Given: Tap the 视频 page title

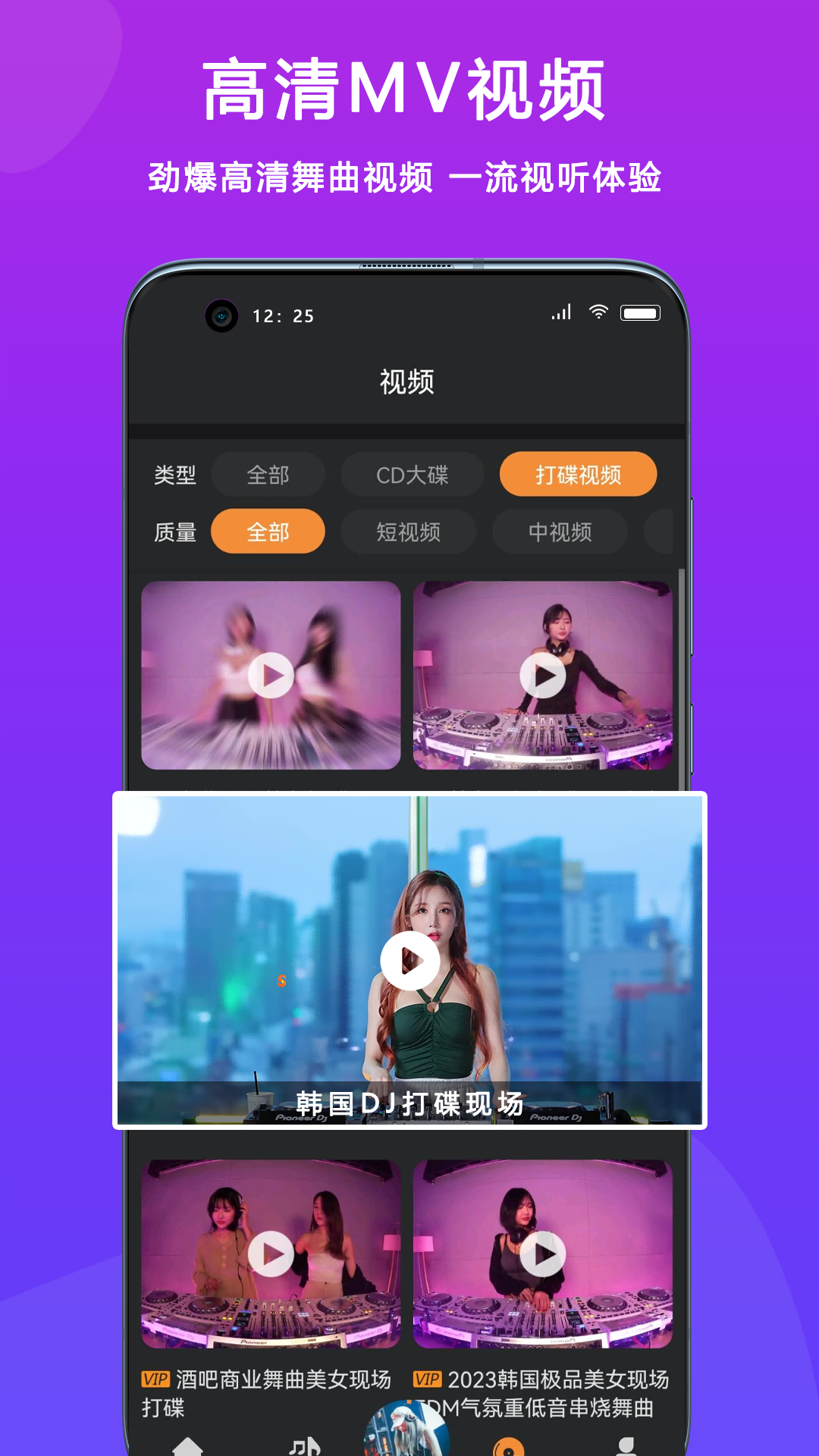Looking at the screenshot, I should tap(407, 383).
